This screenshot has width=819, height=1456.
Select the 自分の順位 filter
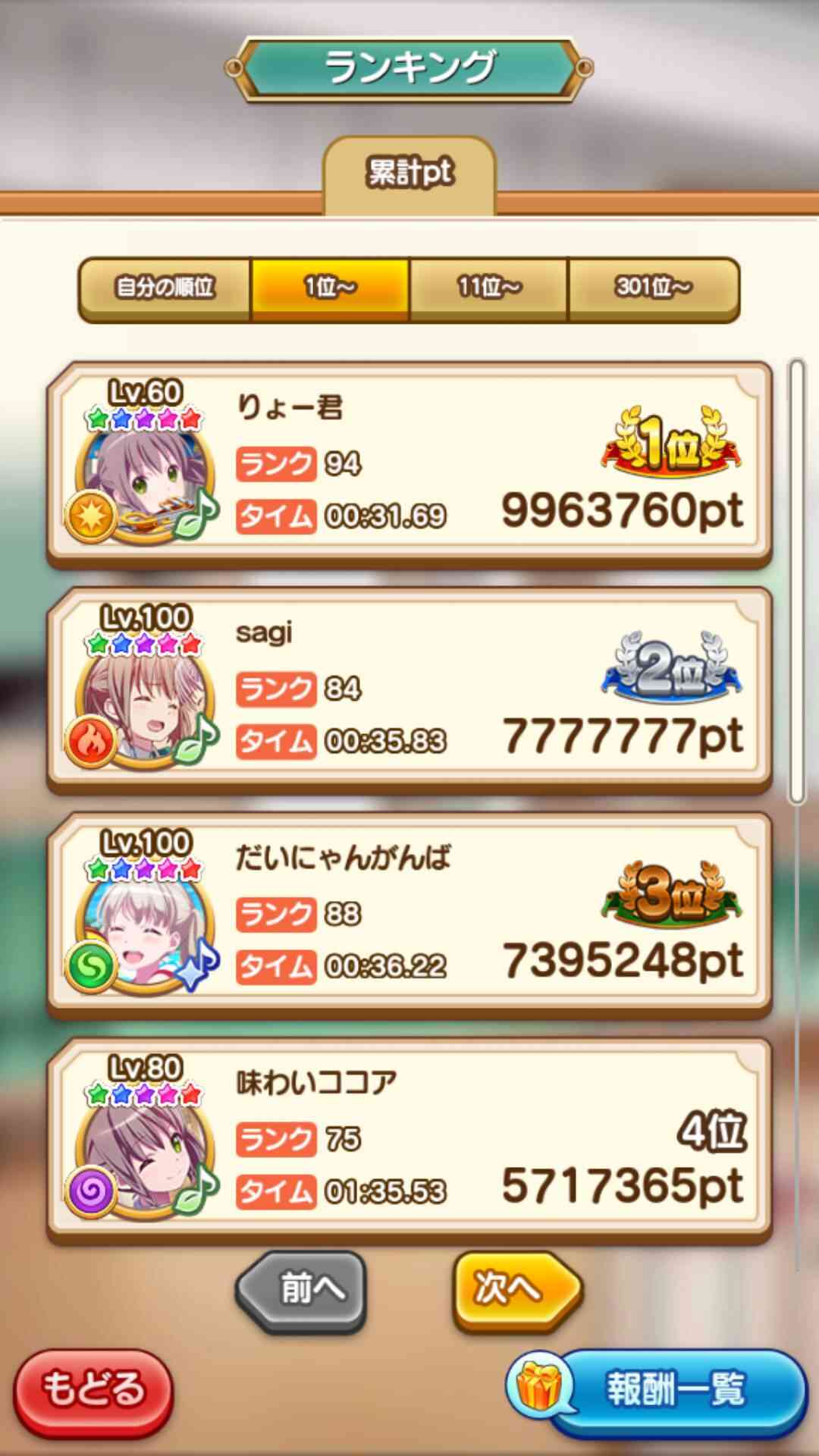pos(165,289)
